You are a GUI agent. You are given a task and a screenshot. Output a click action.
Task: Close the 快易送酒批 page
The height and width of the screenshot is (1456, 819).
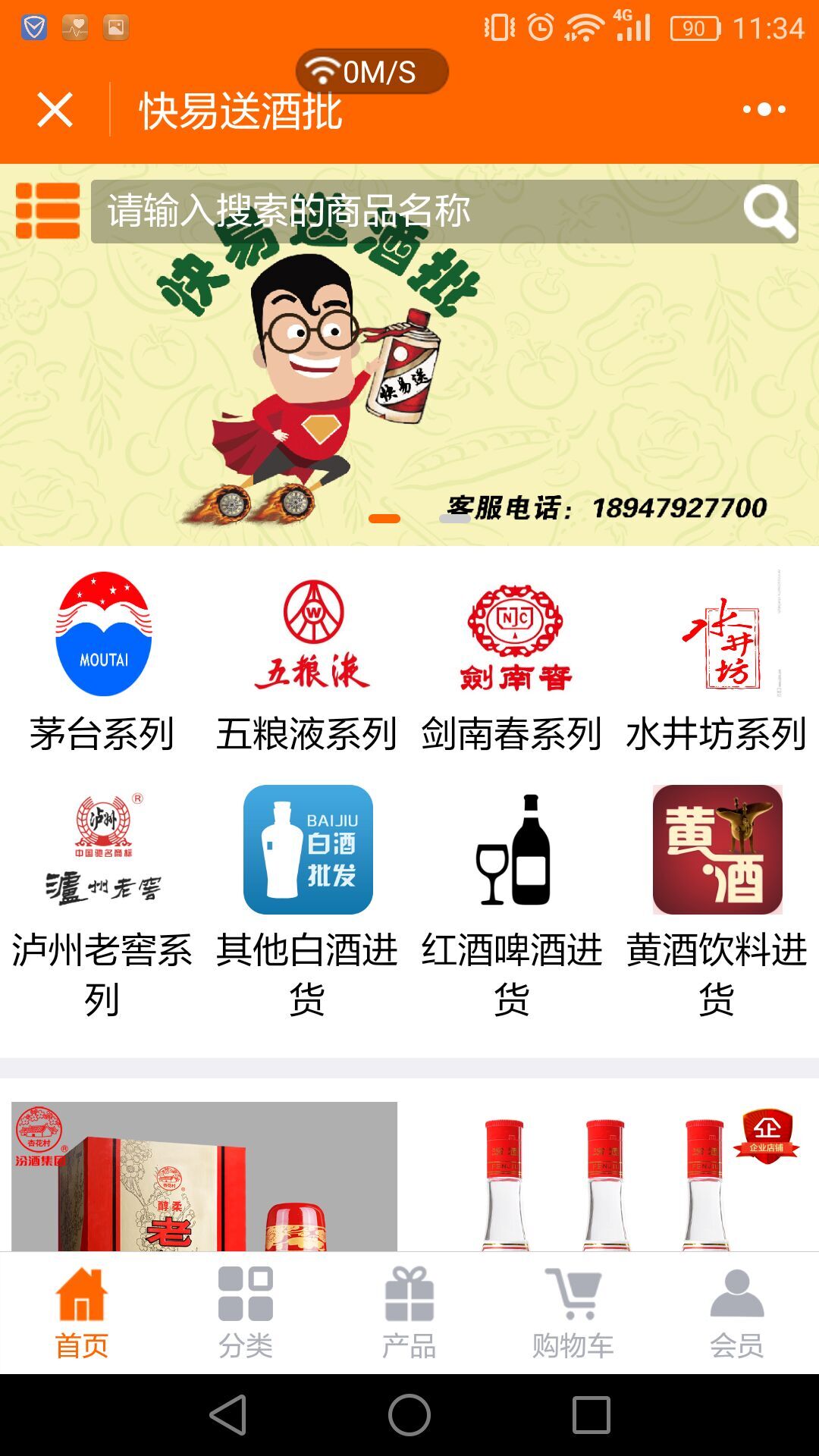point(55,110)
